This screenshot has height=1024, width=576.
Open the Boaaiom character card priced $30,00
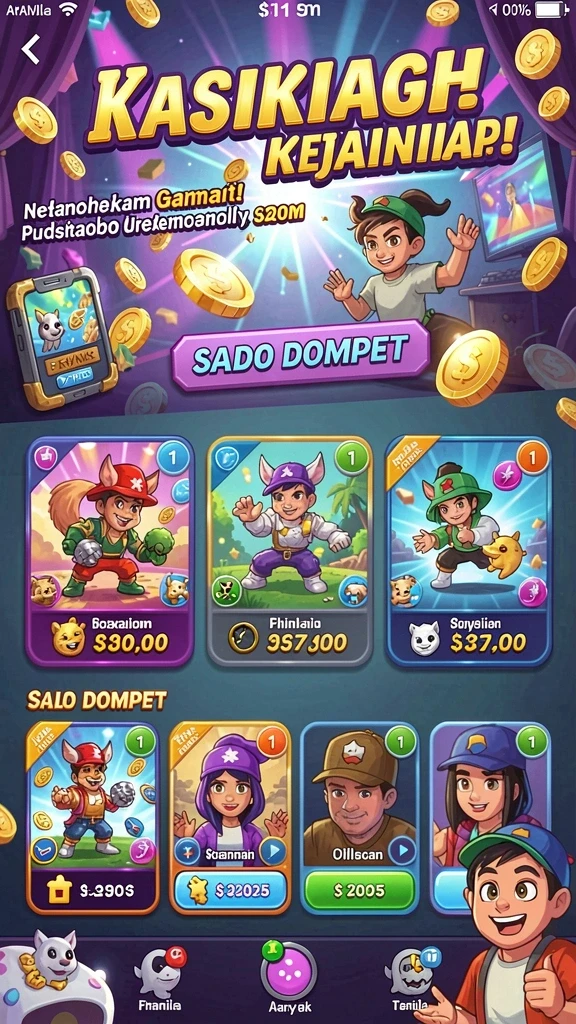(x=110, y=551)
